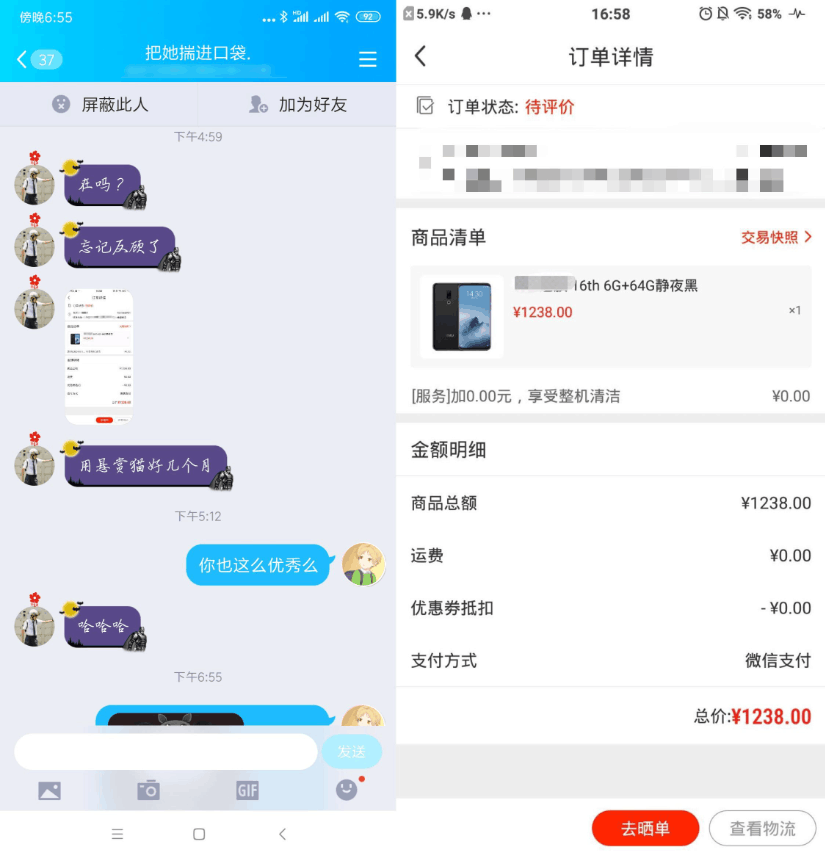Tap the 发送 send button

tap(351, 751)
